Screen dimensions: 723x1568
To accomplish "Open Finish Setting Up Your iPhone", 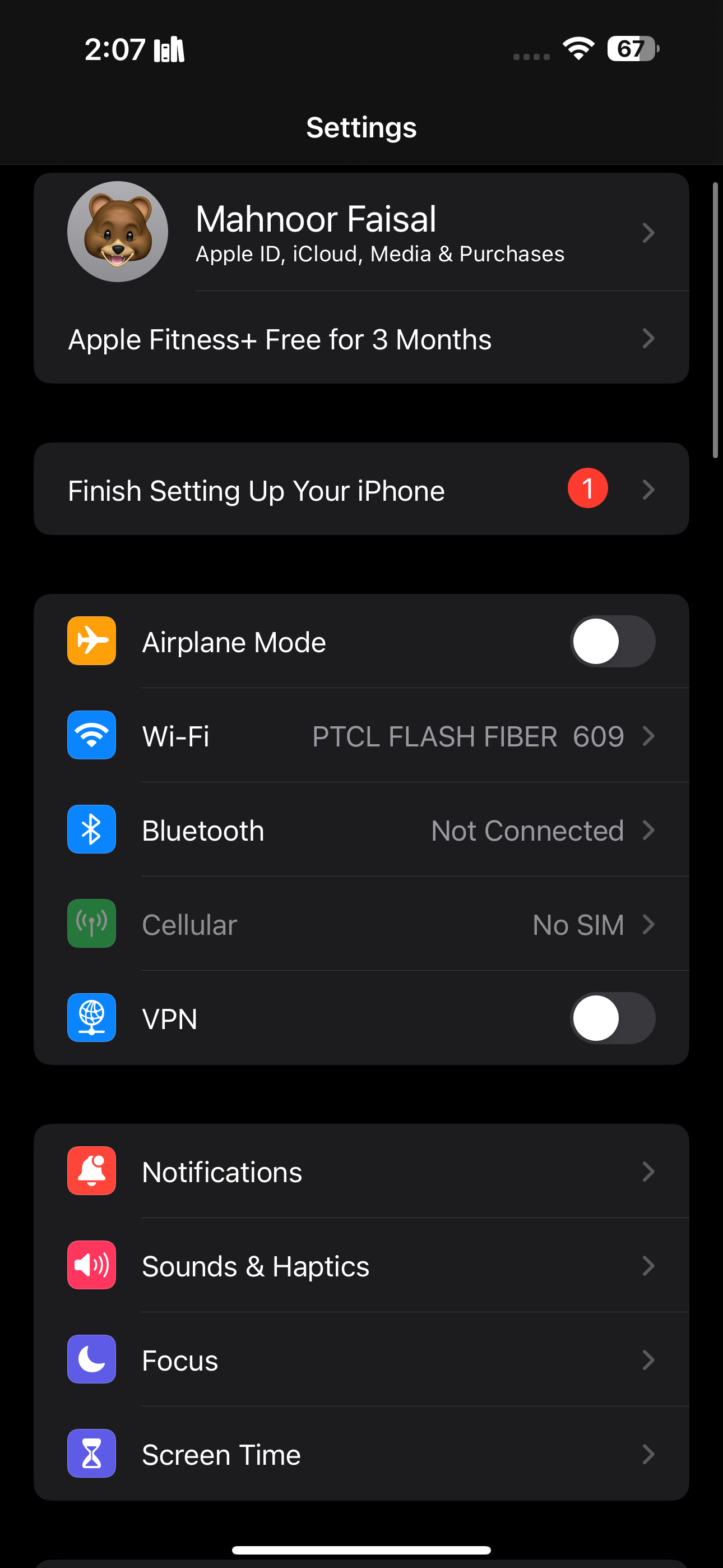I will [x=361, y=490].
